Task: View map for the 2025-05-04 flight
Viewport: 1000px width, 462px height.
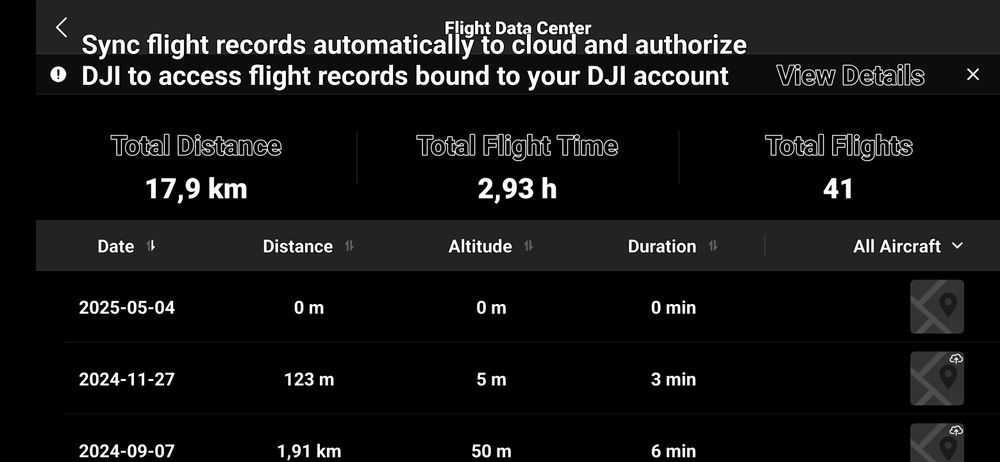Action: [x=937, y=307]
